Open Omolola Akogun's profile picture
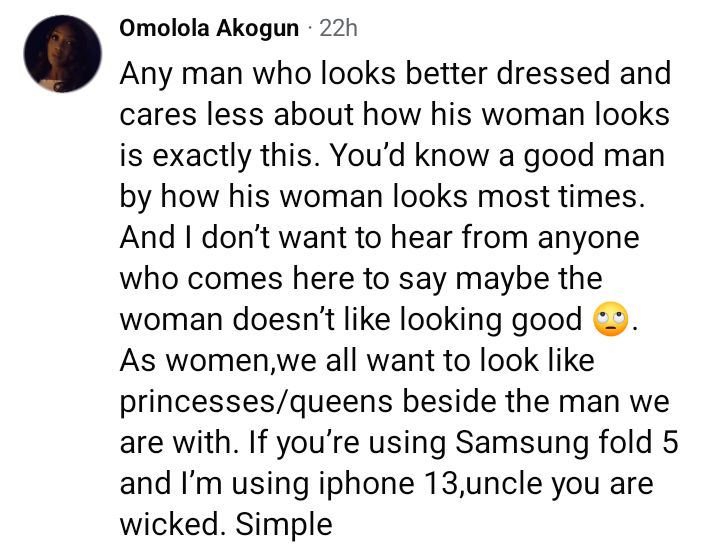 pos(62,54)
